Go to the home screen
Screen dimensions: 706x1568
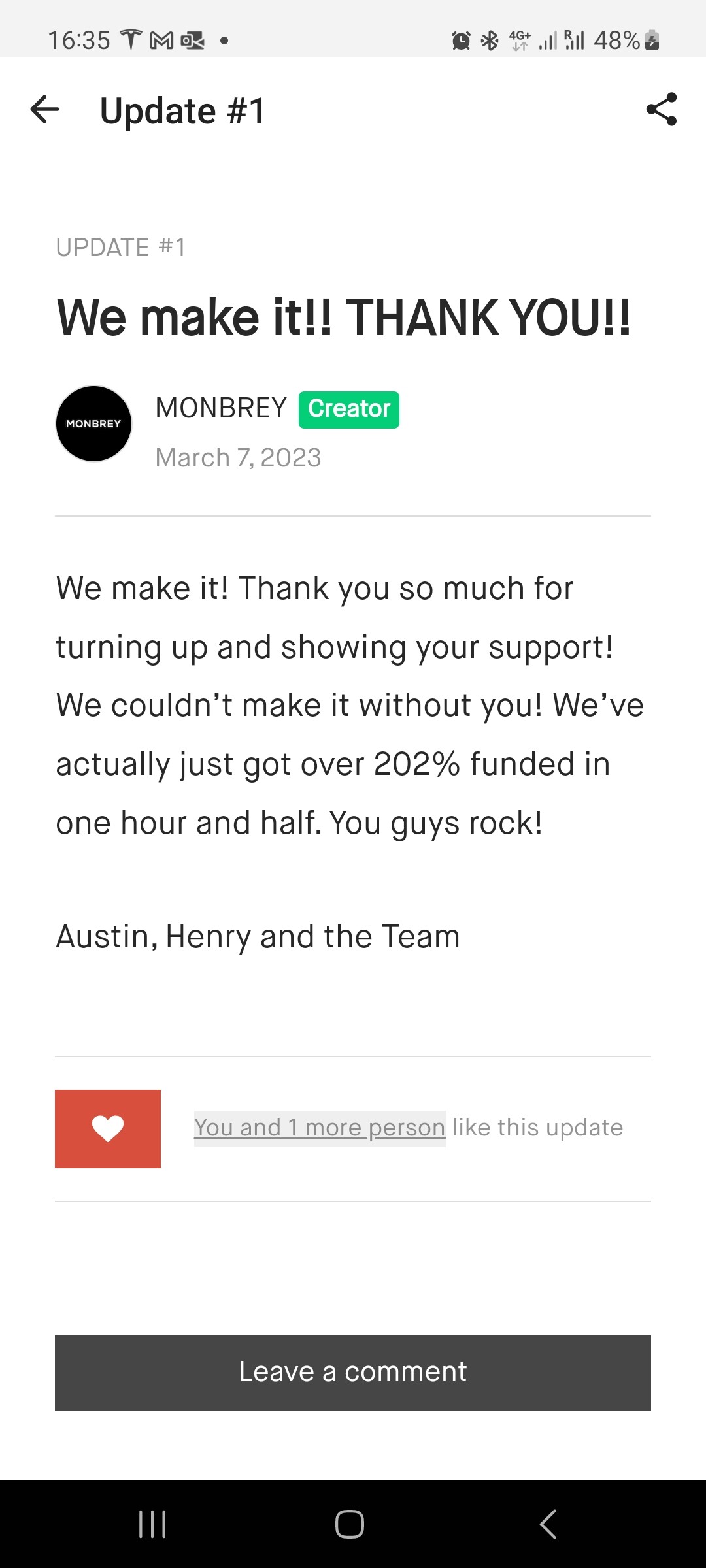350,1524
